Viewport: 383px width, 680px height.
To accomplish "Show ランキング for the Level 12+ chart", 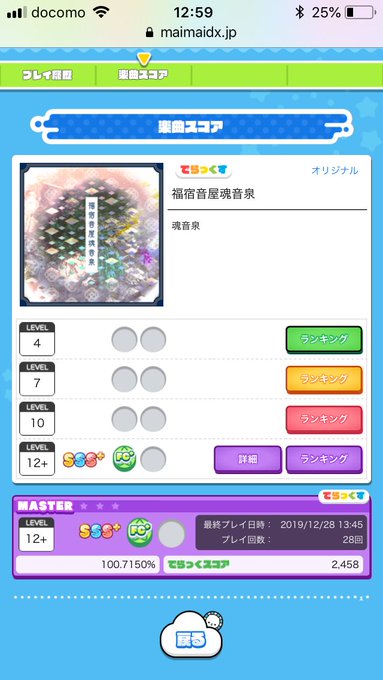I will click(x=324, y=459).
